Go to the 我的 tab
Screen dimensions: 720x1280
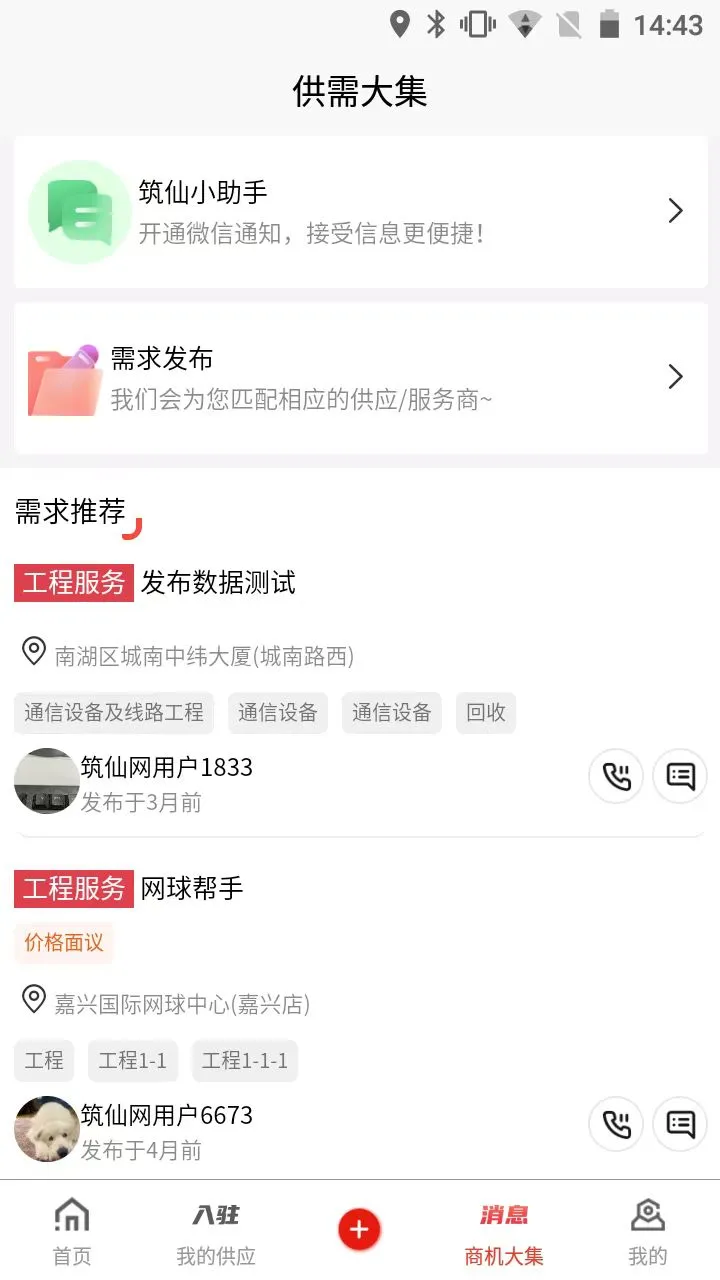(x=648, y=1232)
